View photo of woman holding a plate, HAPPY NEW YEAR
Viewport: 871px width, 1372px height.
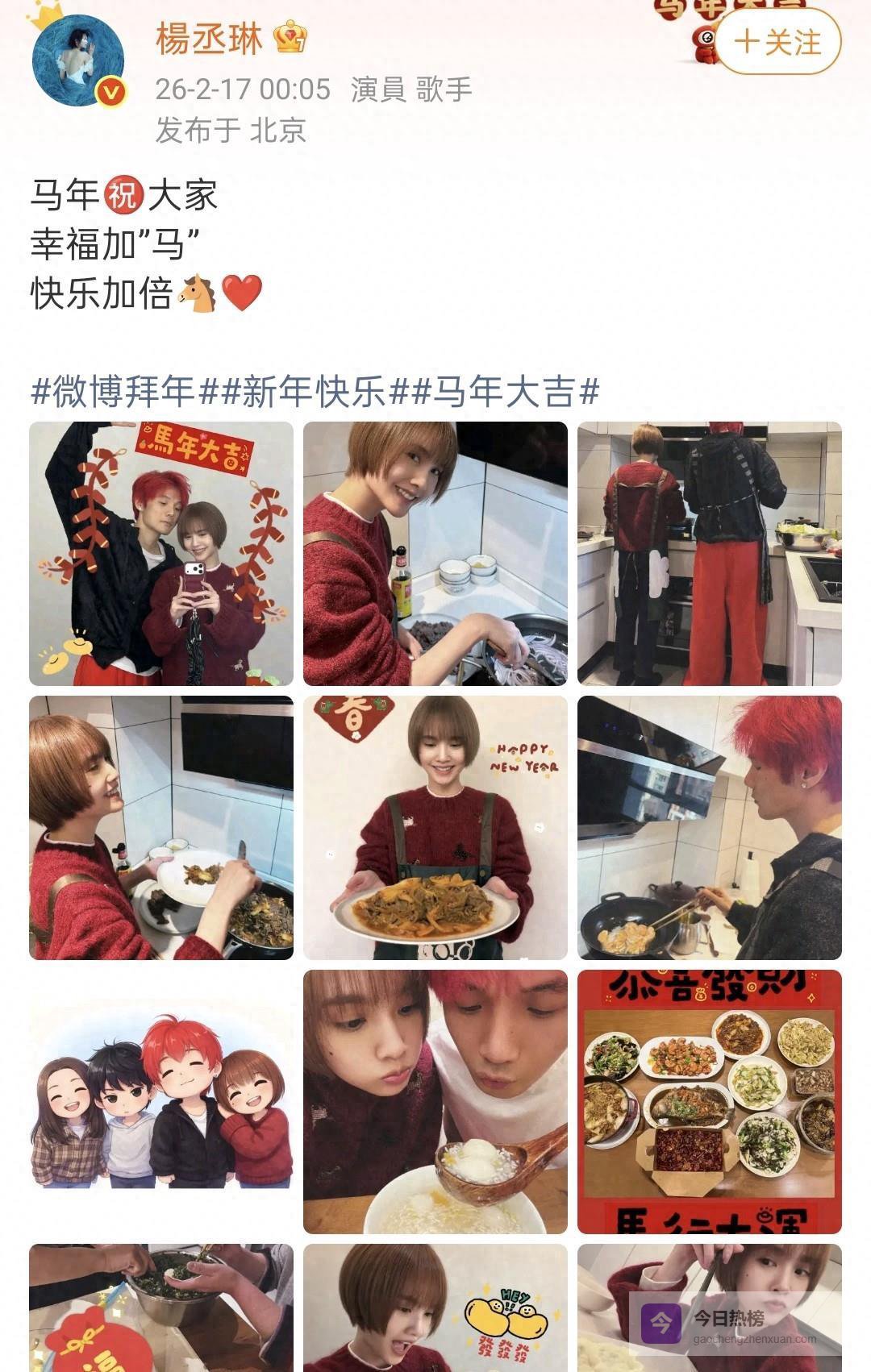coord(435,828)
